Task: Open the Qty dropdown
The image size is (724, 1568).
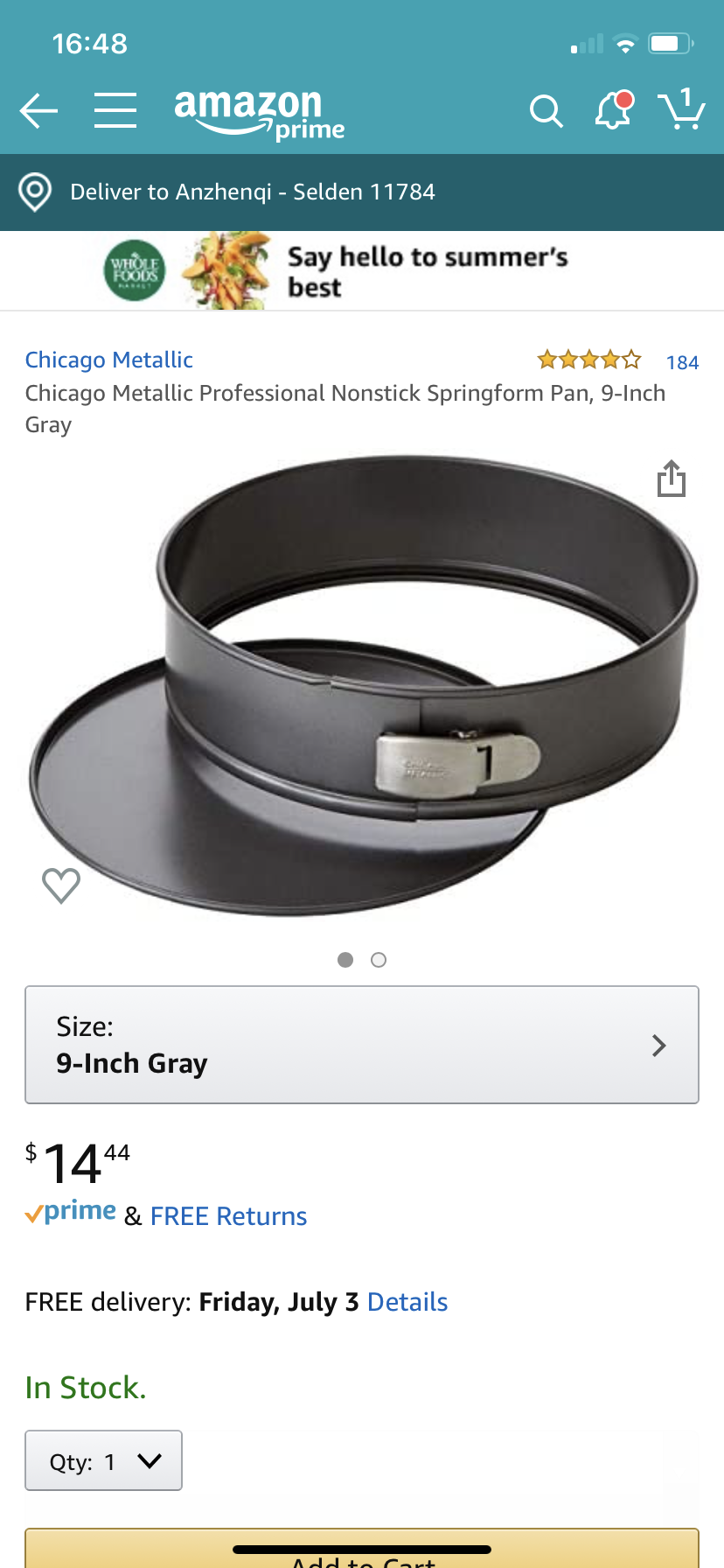Action: pos(103,1460)
